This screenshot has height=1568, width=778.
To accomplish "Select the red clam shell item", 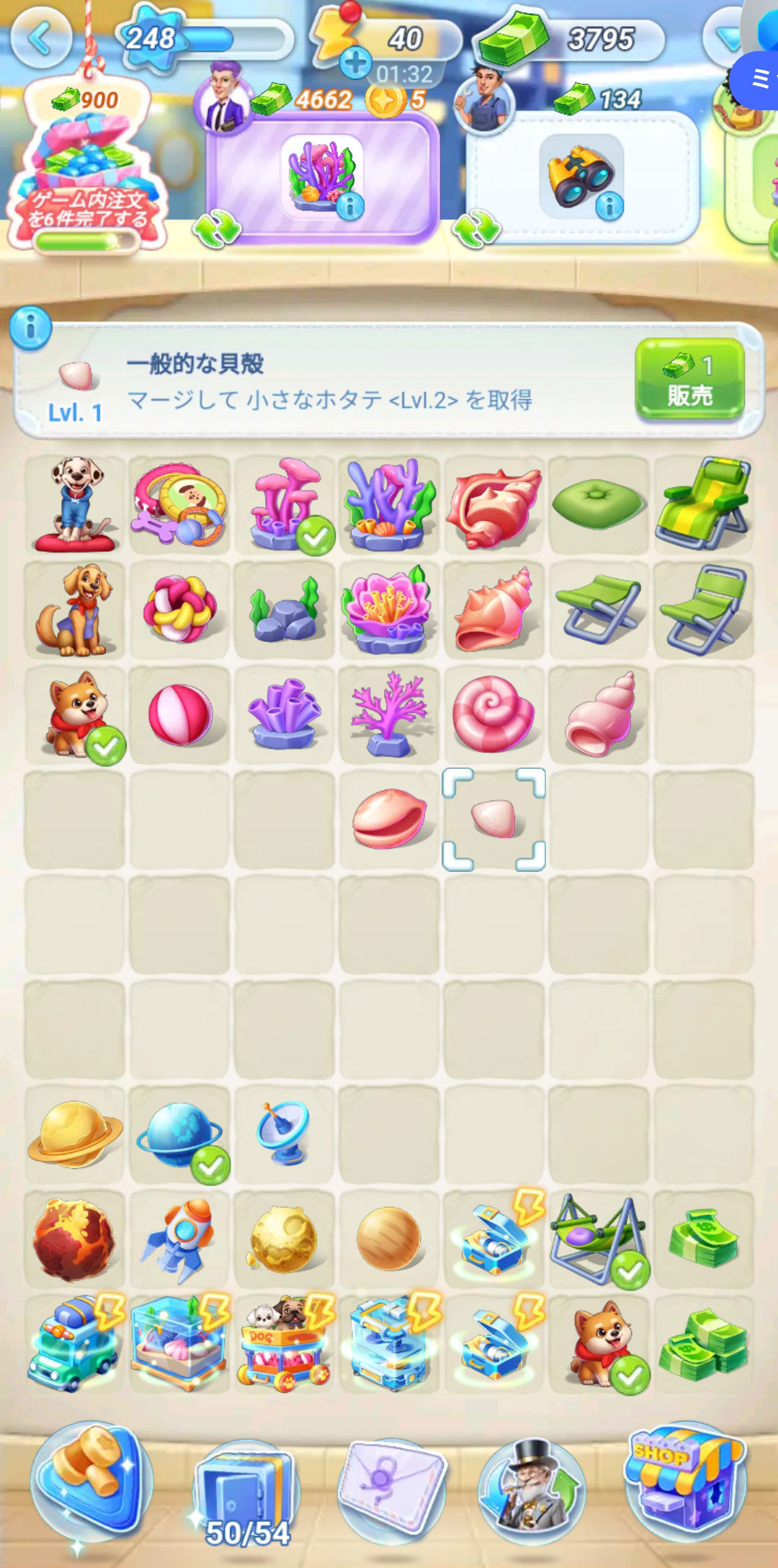I will pos(389,819).
